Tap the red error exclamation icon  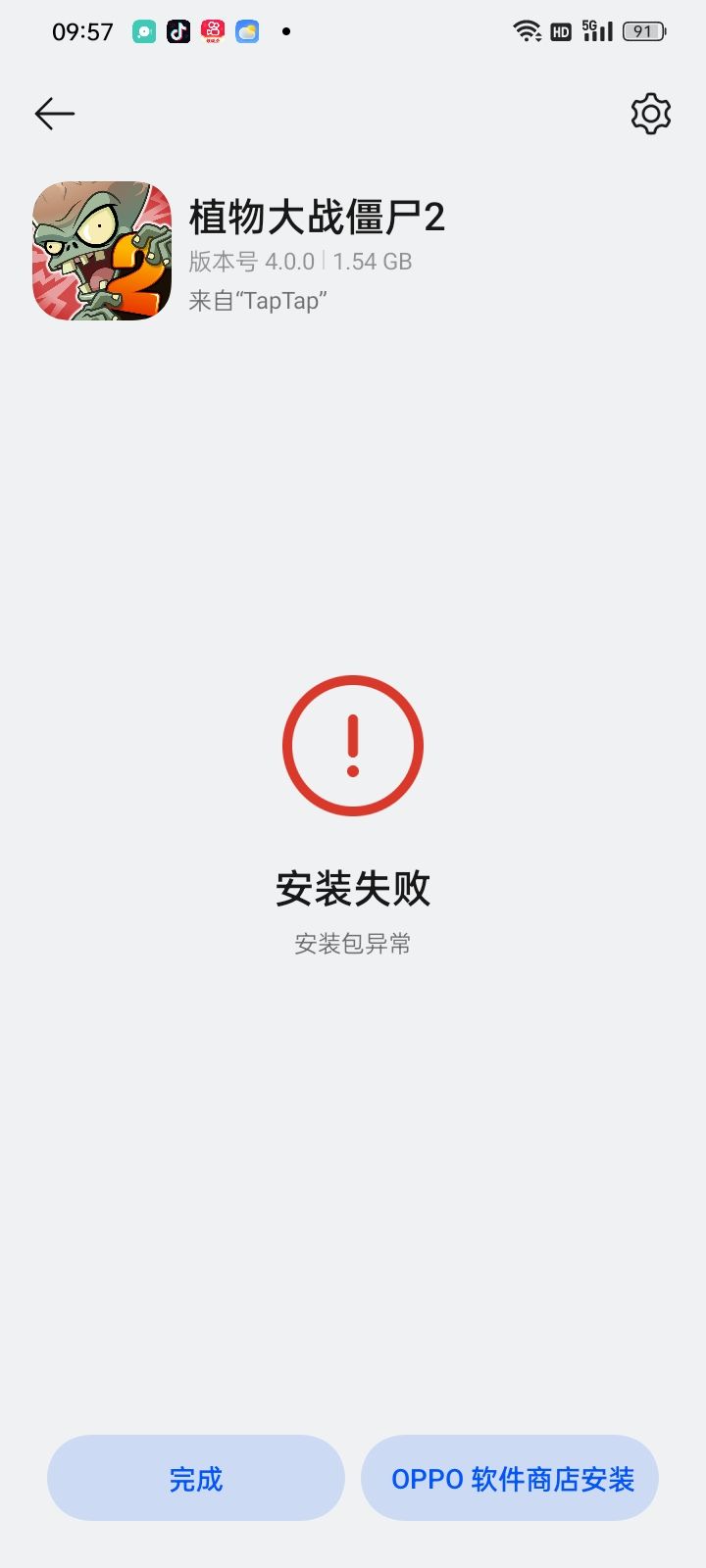tap(353, 745)
